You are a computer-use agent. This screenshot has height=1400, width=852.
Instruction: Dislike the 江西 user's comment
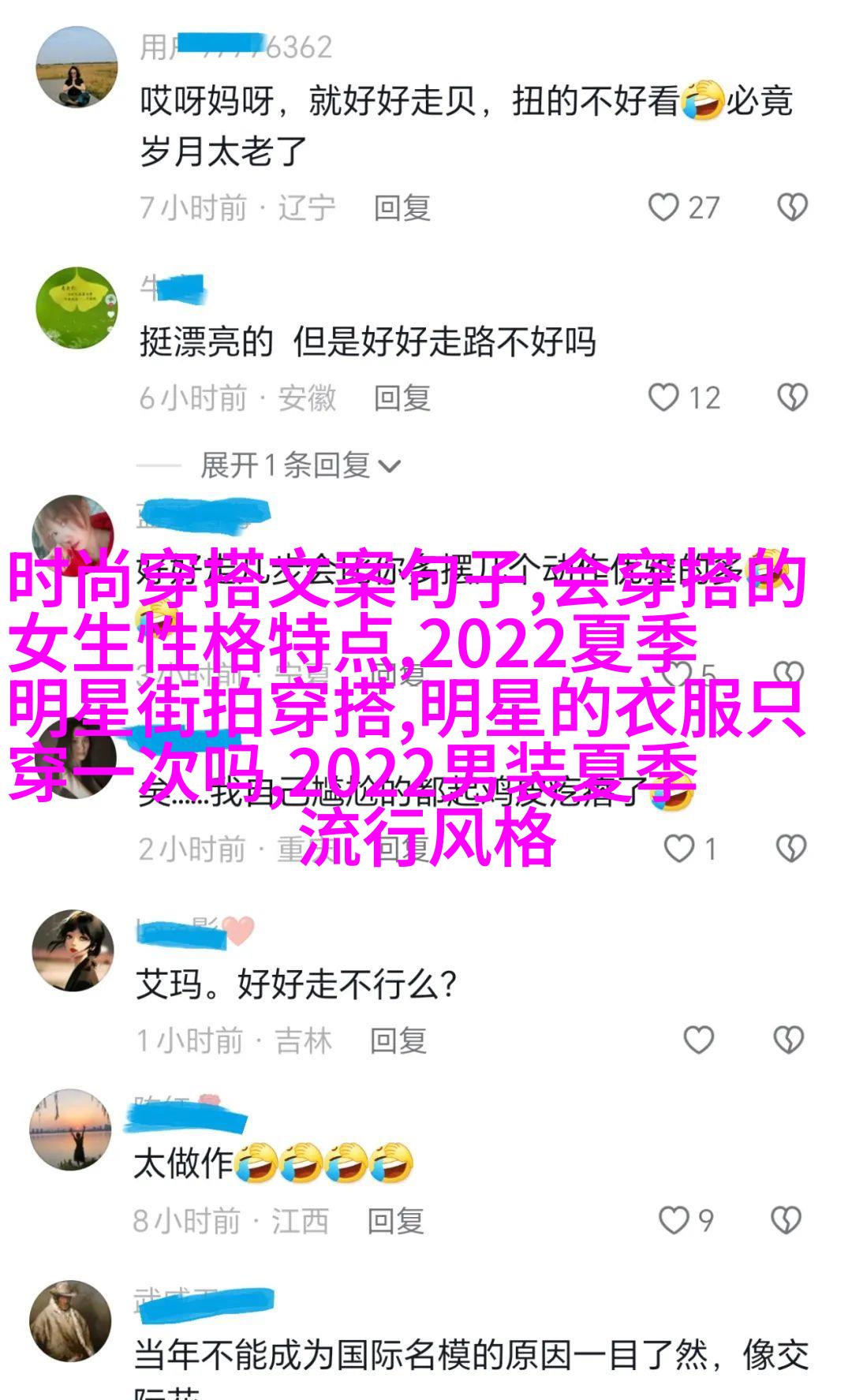click(x=786, y=1220)
